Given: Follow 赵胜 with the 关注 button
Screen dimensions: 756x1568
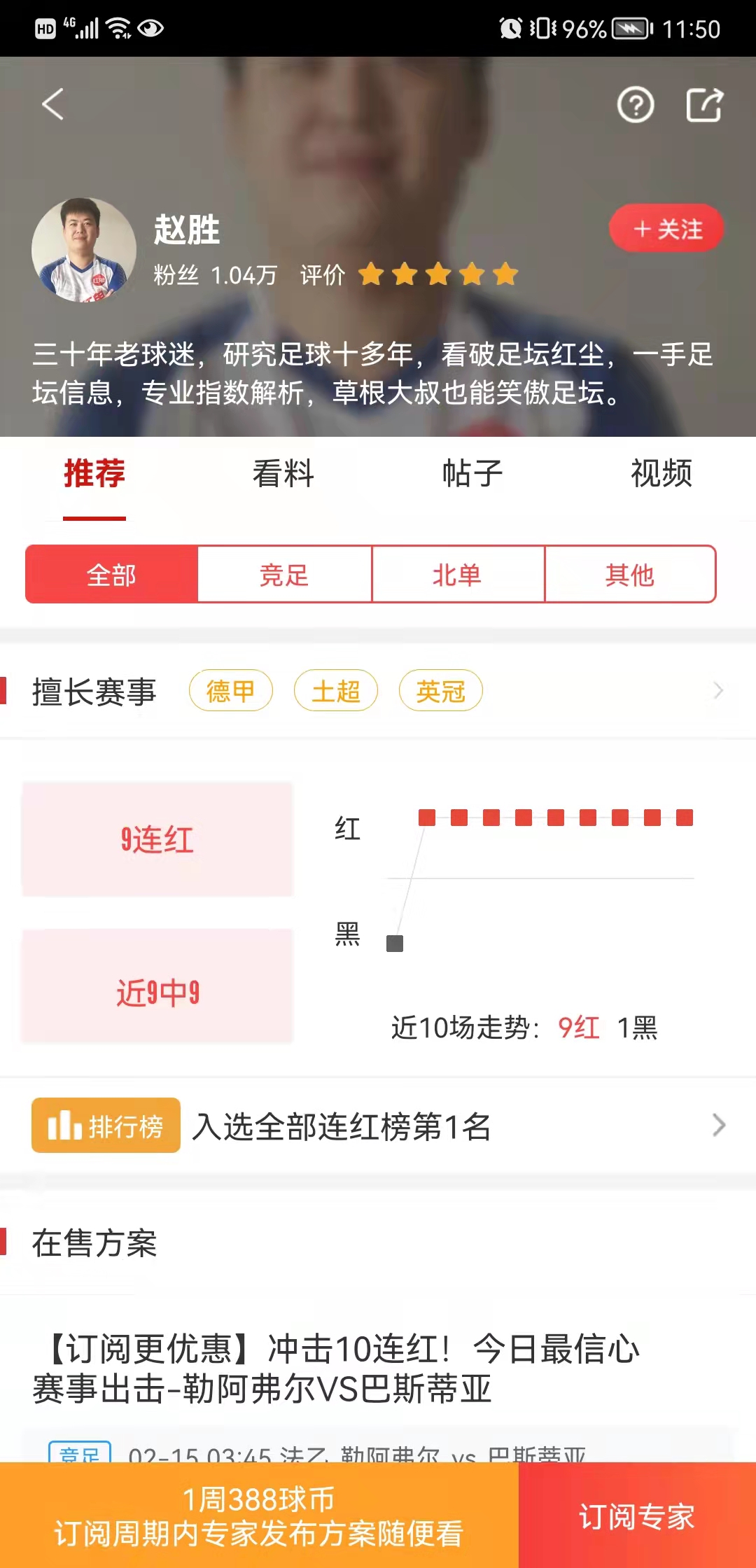Looking at the screenshot, I should [x=666, y=229].
